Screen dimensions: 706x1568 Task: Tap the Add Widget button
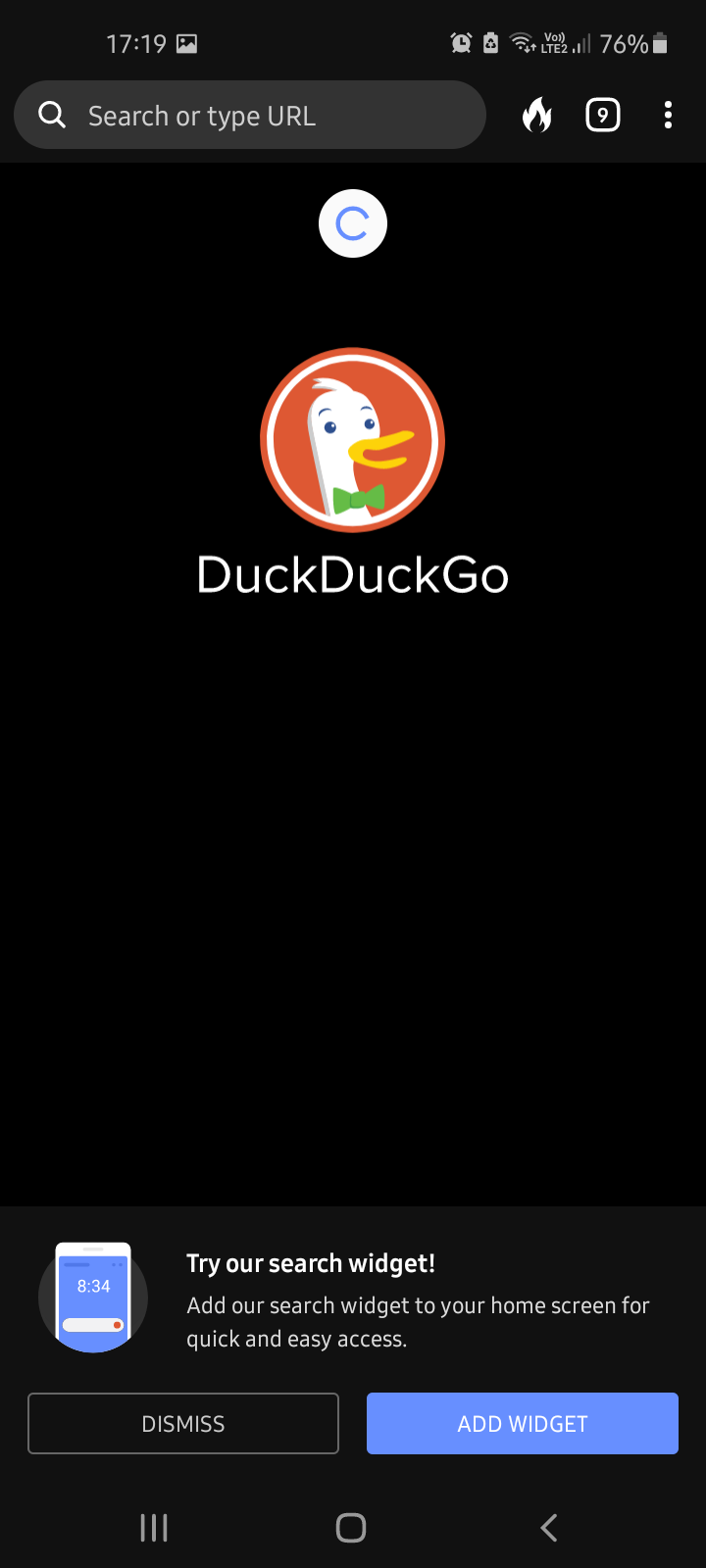coord(523,1424)
